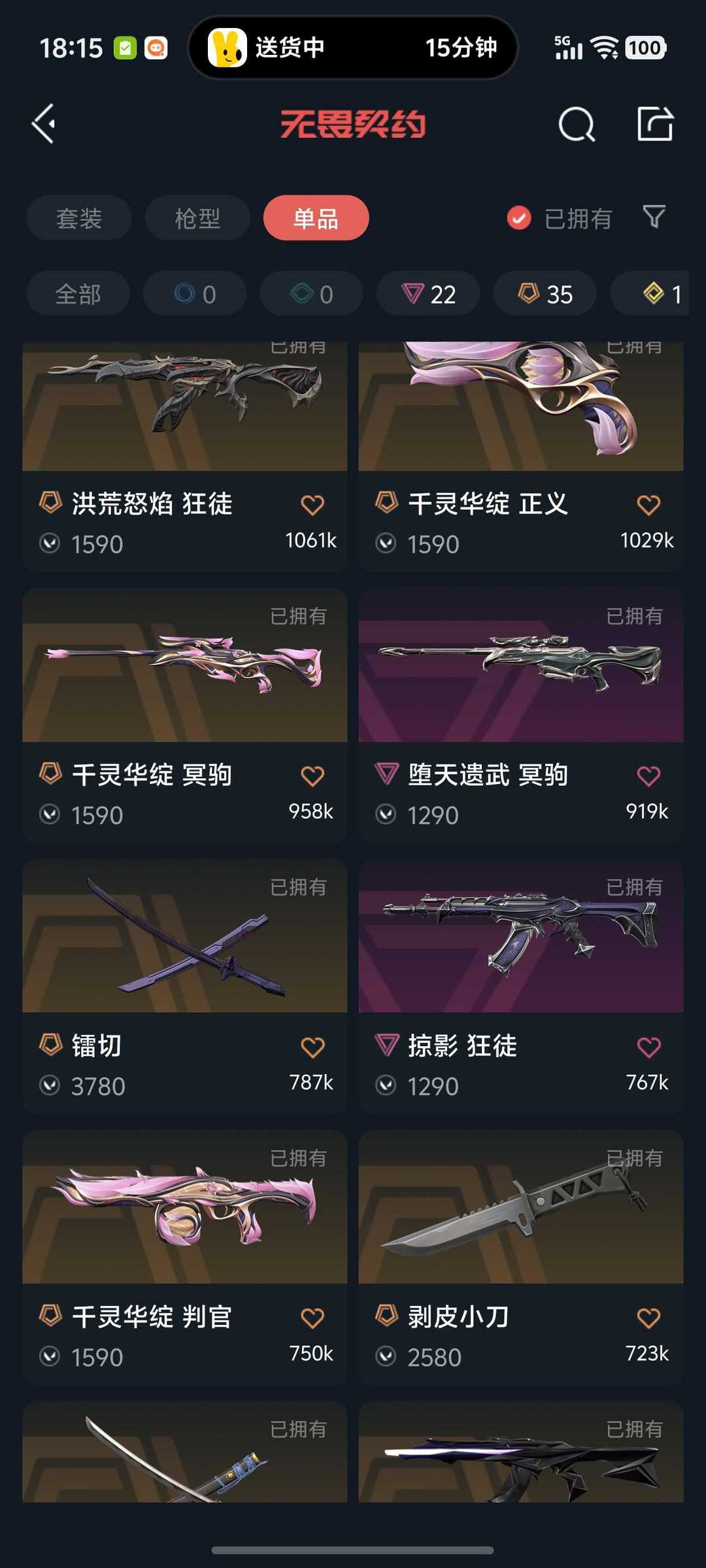
Task: Open the delivery status pill showing 送货中
Action: 353,48
